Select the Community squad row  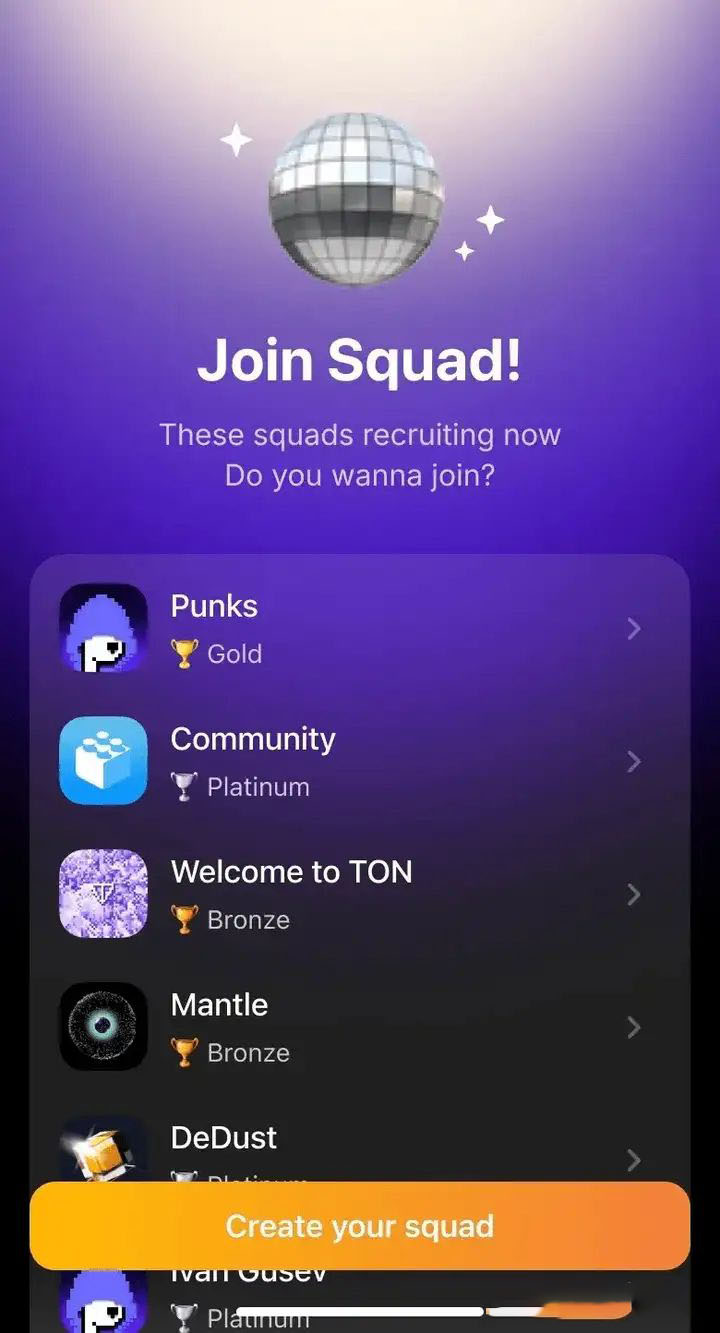point(359,761)
